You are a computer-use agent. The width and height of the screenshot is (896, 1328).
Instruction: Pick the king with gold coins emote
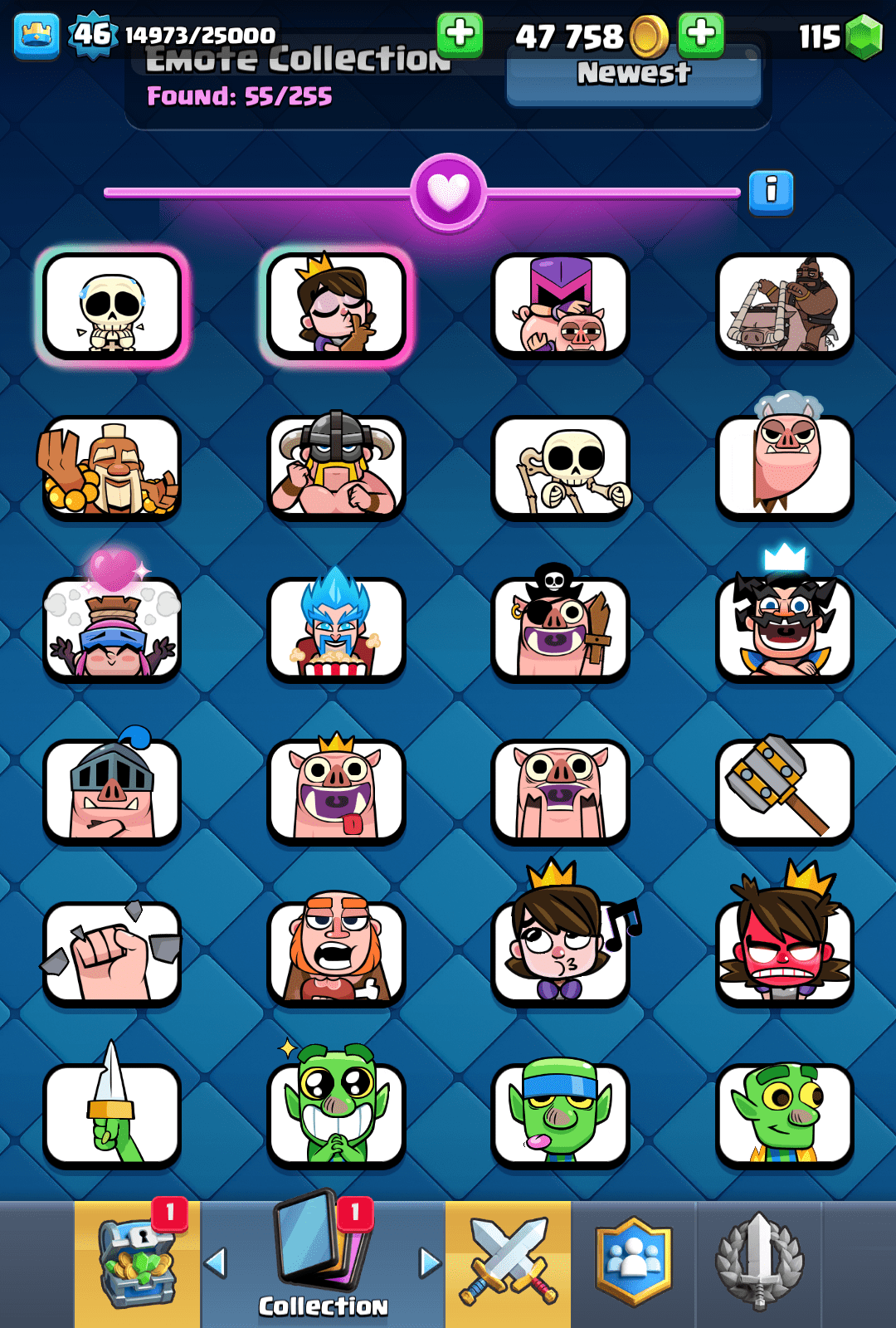click(112, 468)
